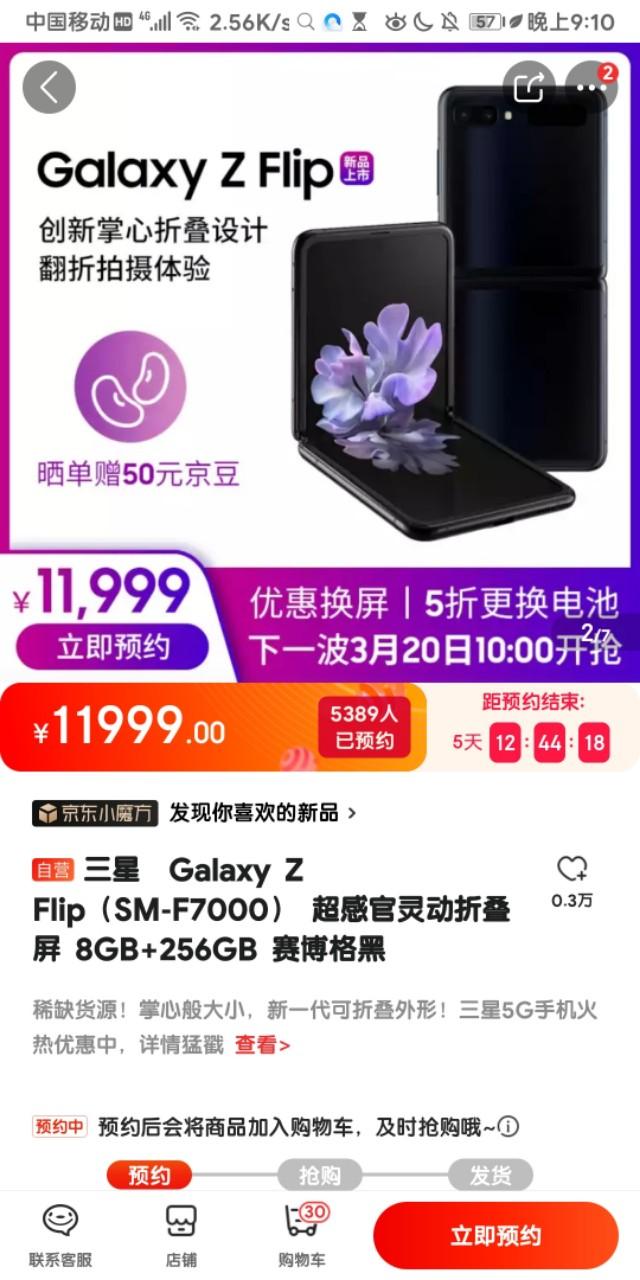Tap the red 查看 link for details
The image size is (640, 1280).
click(x=262, y=1045)
